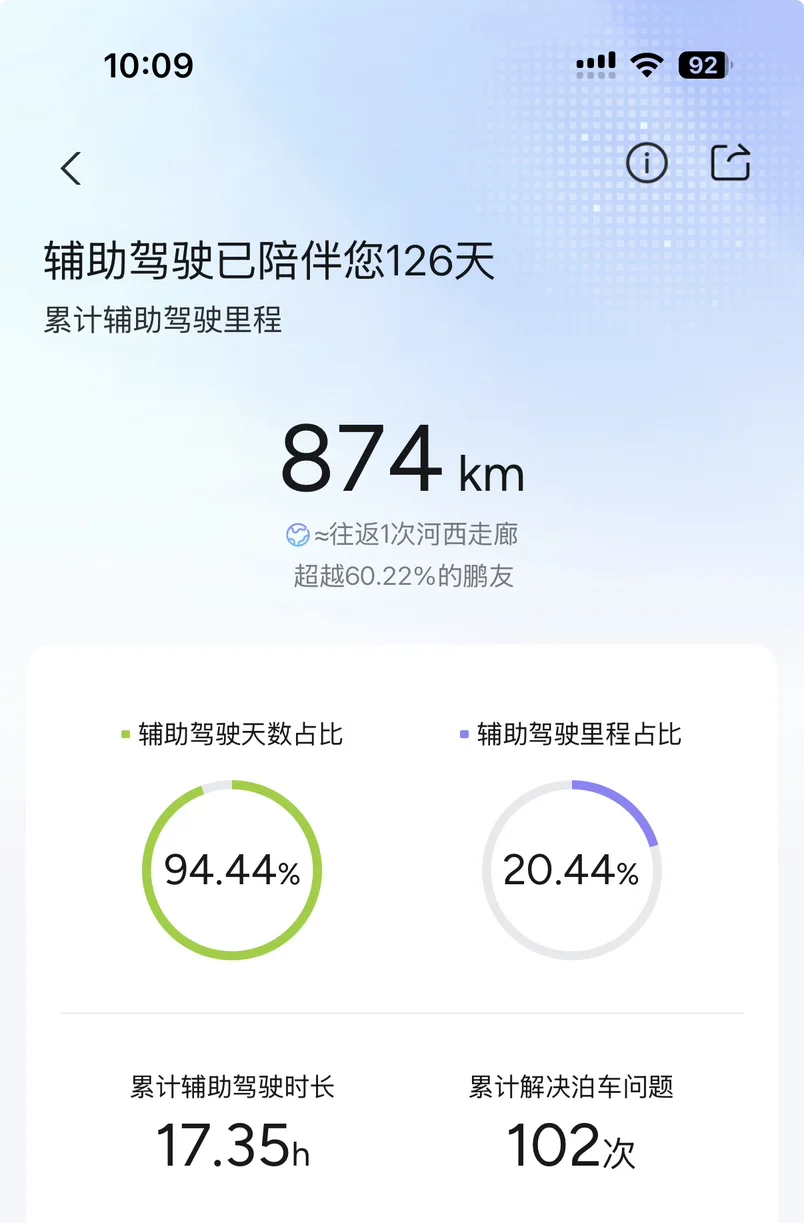Open the info icon for details
The image size is (804, 1223).
click(x=647, y=163)
